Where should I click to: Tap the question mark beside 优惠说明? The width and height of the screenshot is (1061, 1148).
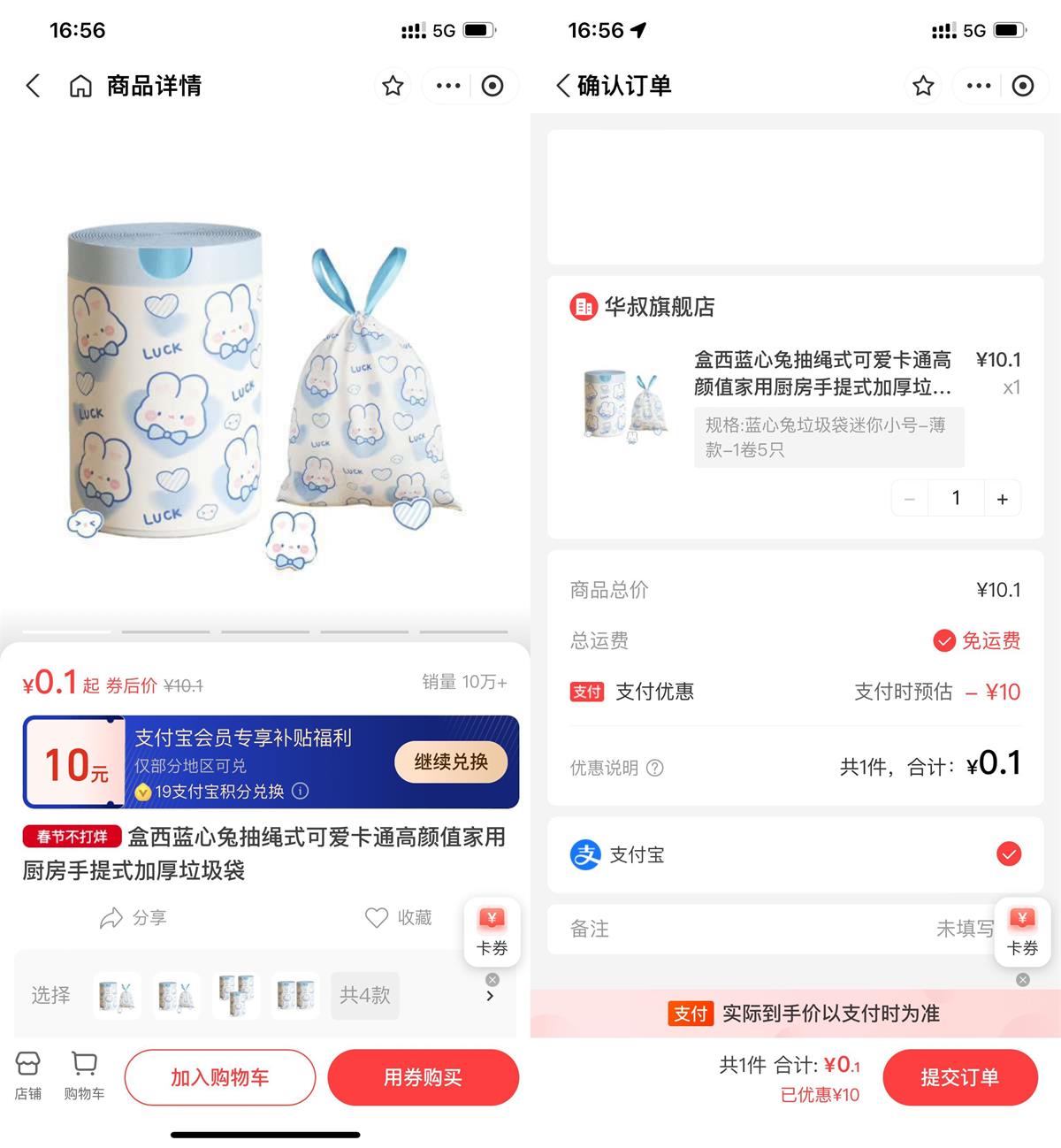654,768
